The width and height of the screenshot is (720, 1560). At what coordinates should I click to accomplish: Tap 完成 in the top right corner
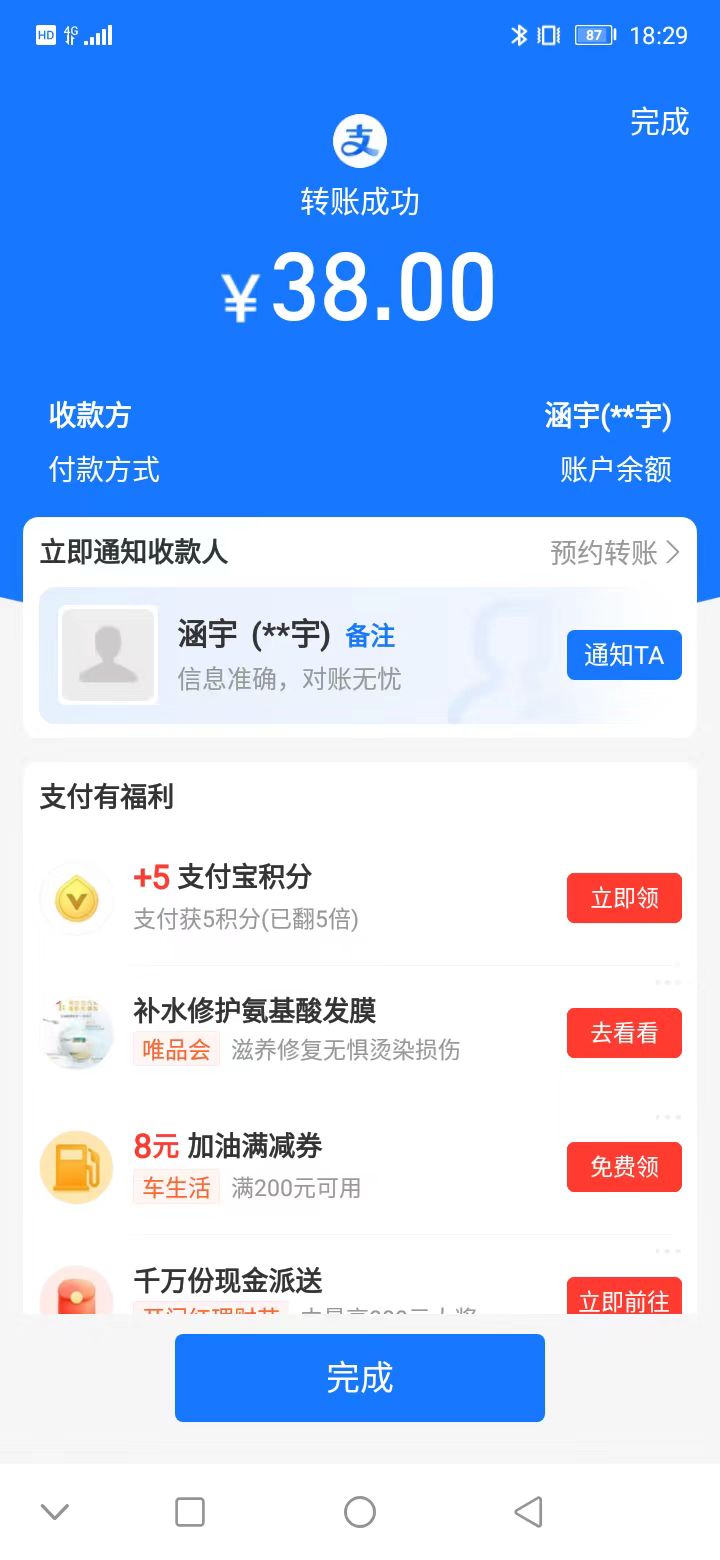pos(659,122)
